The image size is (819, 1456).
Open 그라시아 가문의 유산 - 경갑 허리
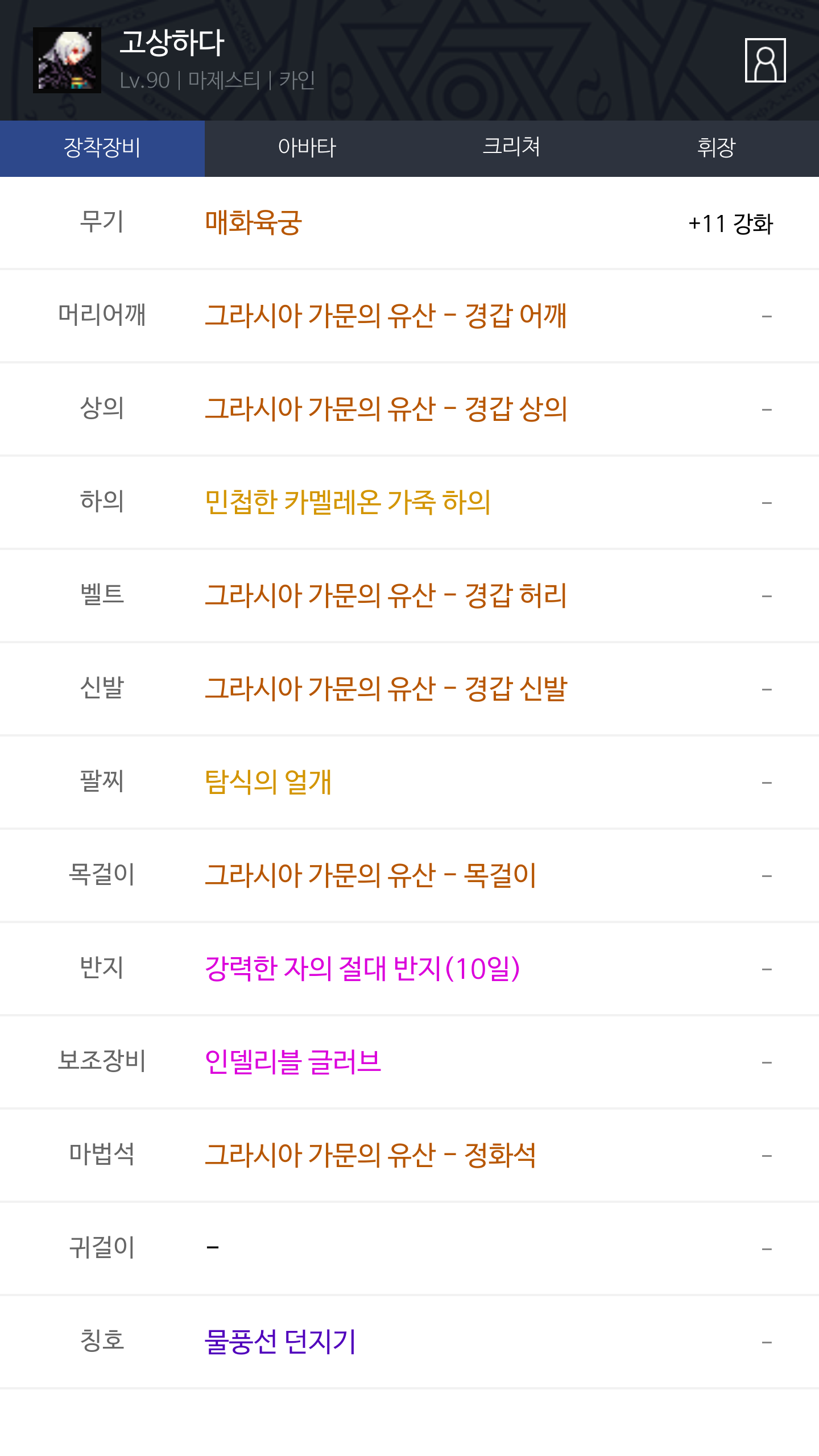(386, 596)
